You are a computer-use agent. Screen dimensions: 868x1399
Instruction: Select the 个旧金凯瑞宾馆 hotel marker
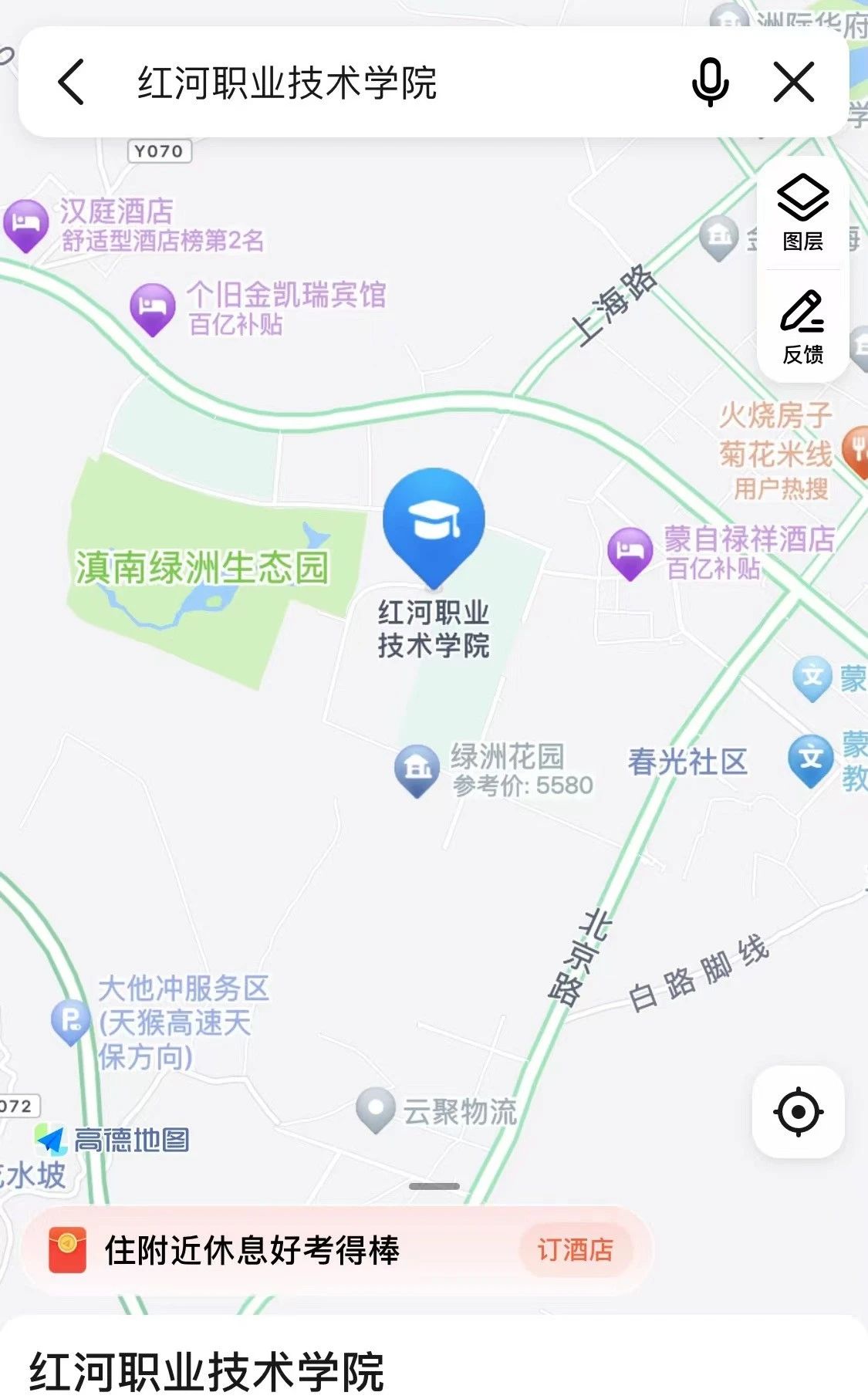click(152, 307)
